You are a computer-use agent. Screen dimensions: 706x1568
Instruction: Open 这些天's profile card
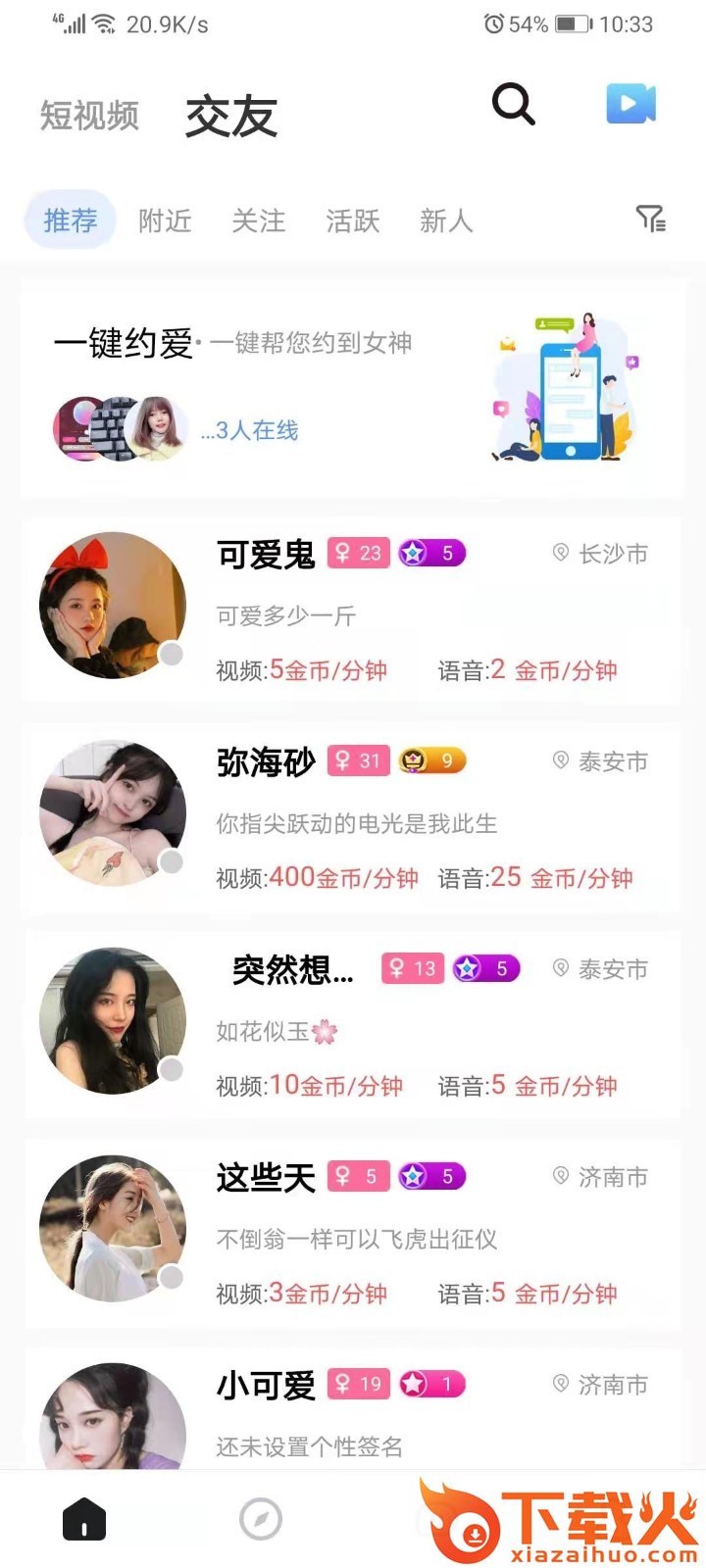click(x=351, y=1232)
